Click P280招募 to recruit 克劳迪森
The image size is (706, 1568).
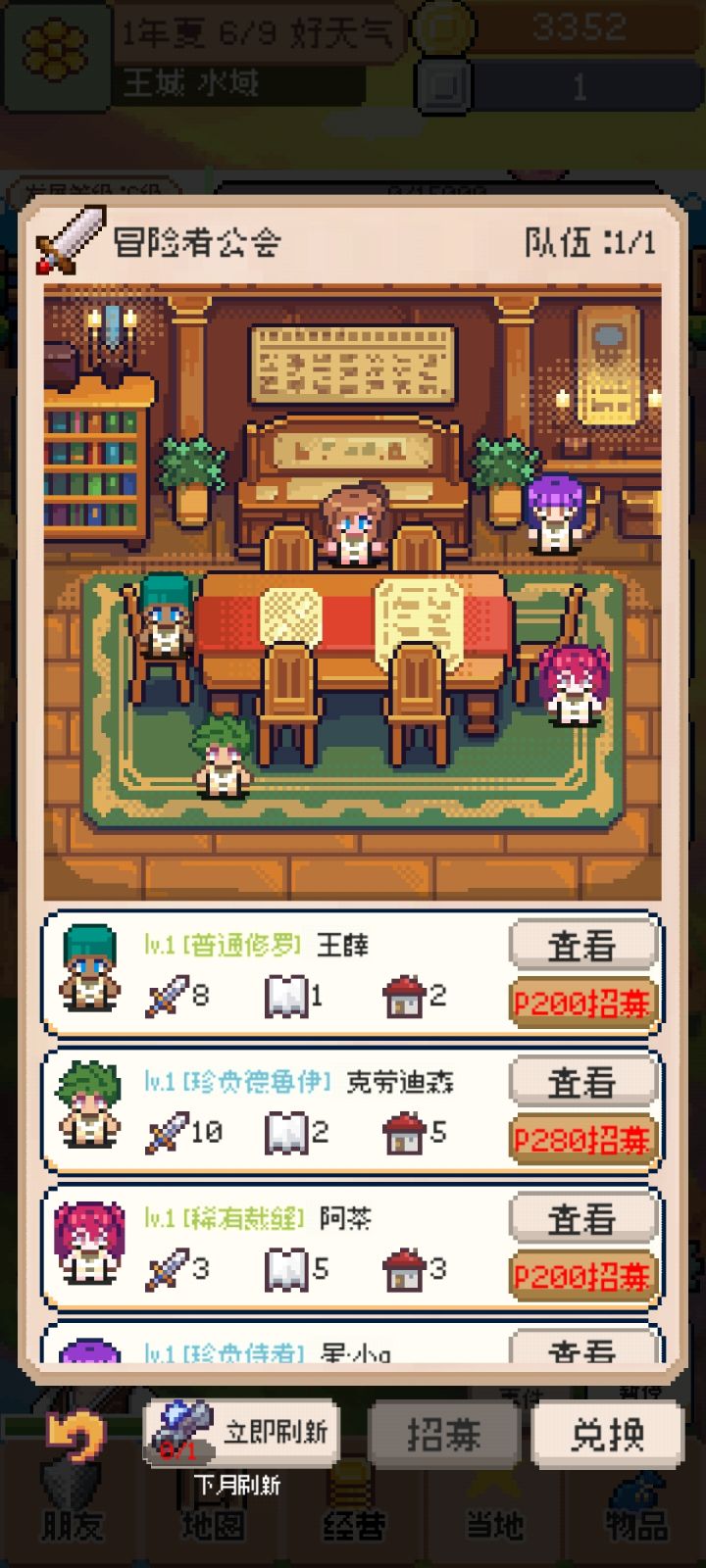(x=582, y=1140)
